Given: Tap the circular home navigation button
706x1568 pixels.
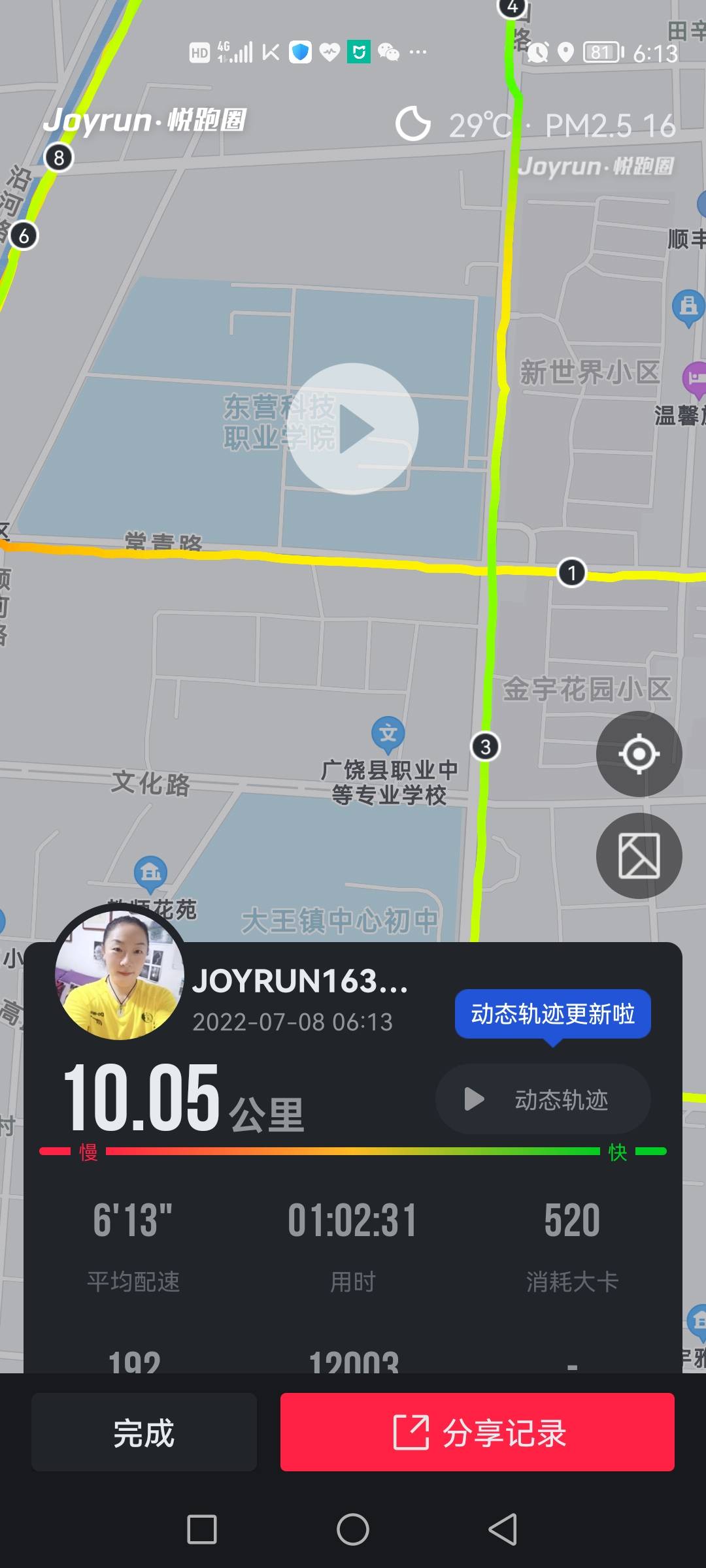Looking at the screenshot, I should pos(352,1529).
